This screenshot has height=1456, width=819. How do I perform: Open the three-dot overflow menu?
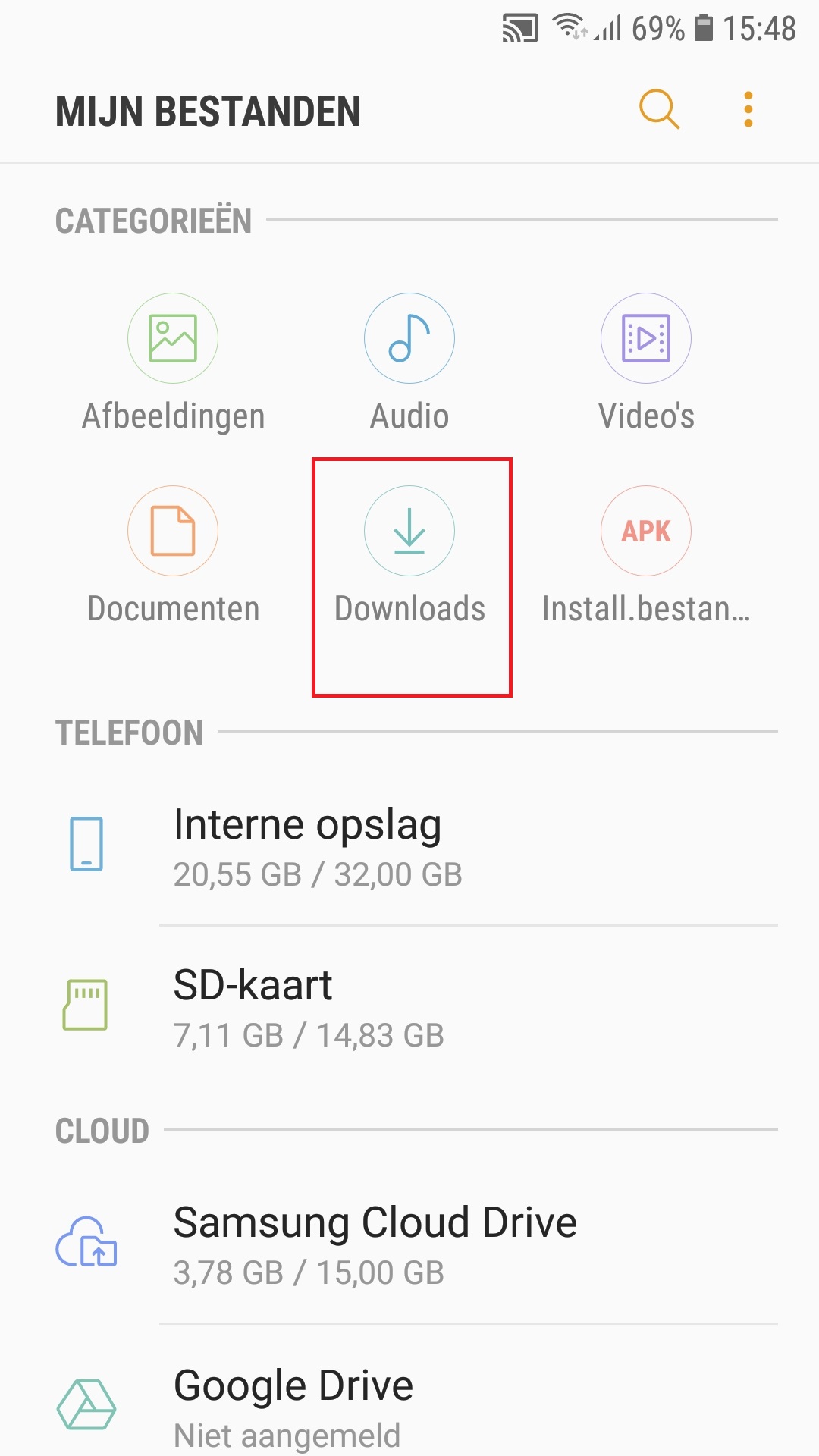[748, 109]
